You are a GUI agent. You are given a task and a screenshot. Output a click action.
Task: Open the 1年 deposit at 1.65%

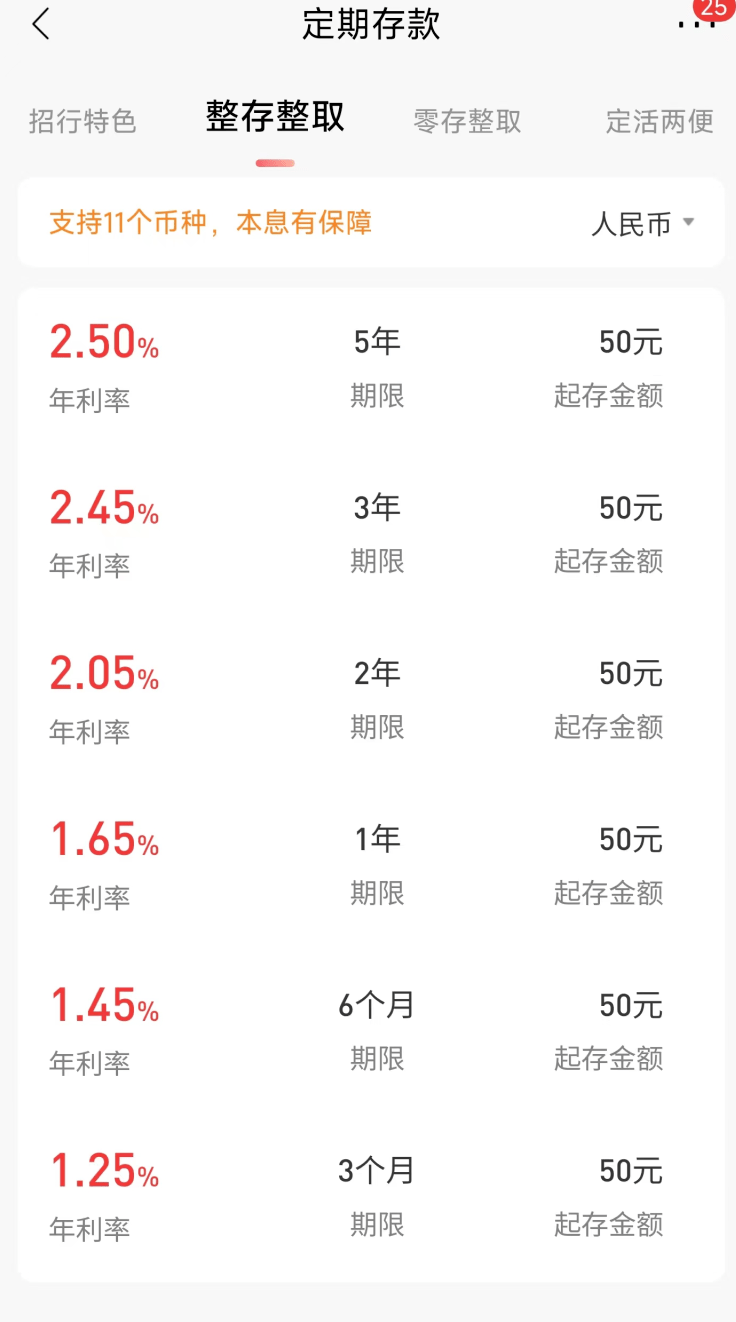pyautogui.click(x=371, y=866)
